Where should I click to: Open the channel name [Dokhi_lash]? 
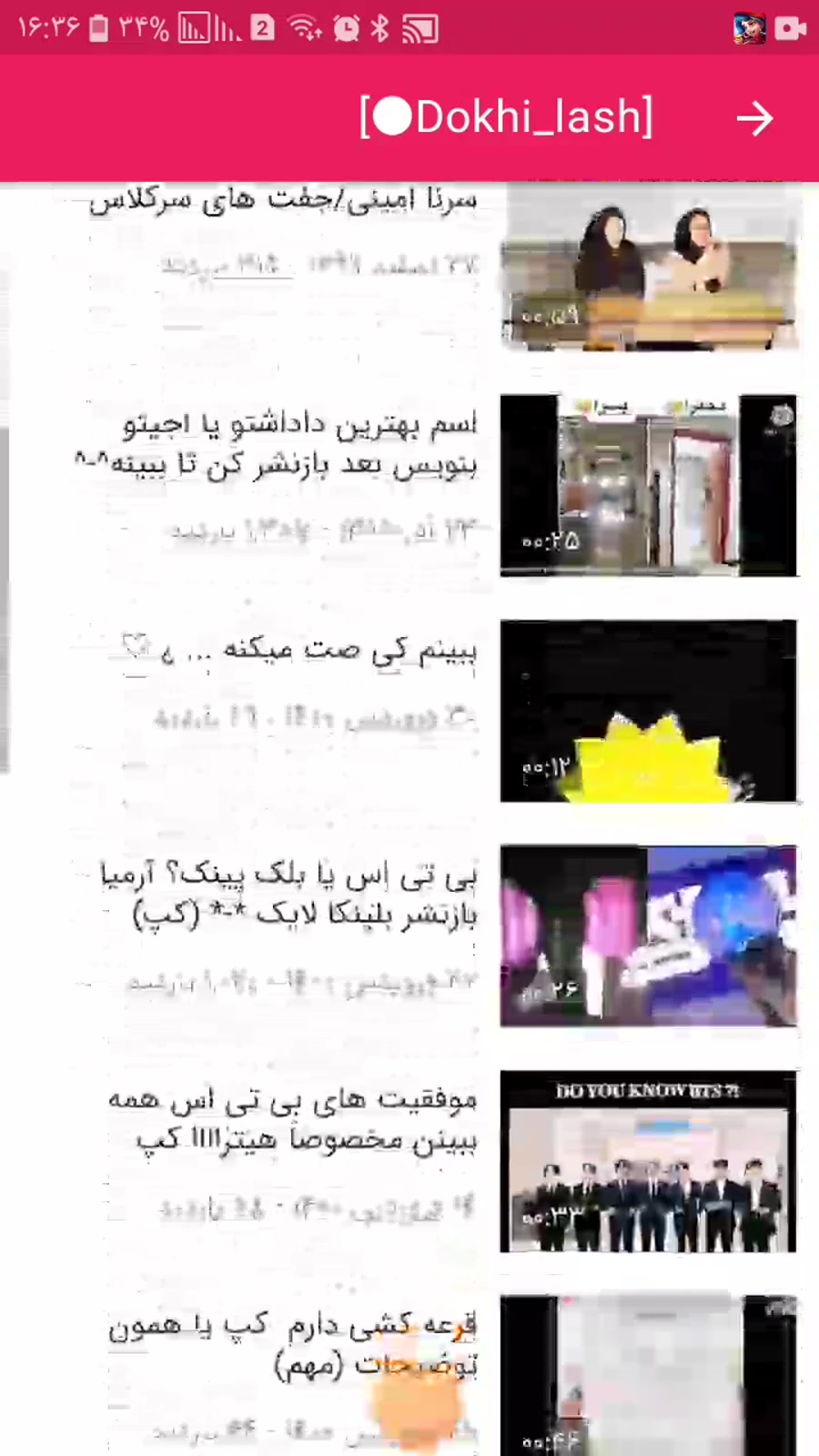[x=507, y=116]
